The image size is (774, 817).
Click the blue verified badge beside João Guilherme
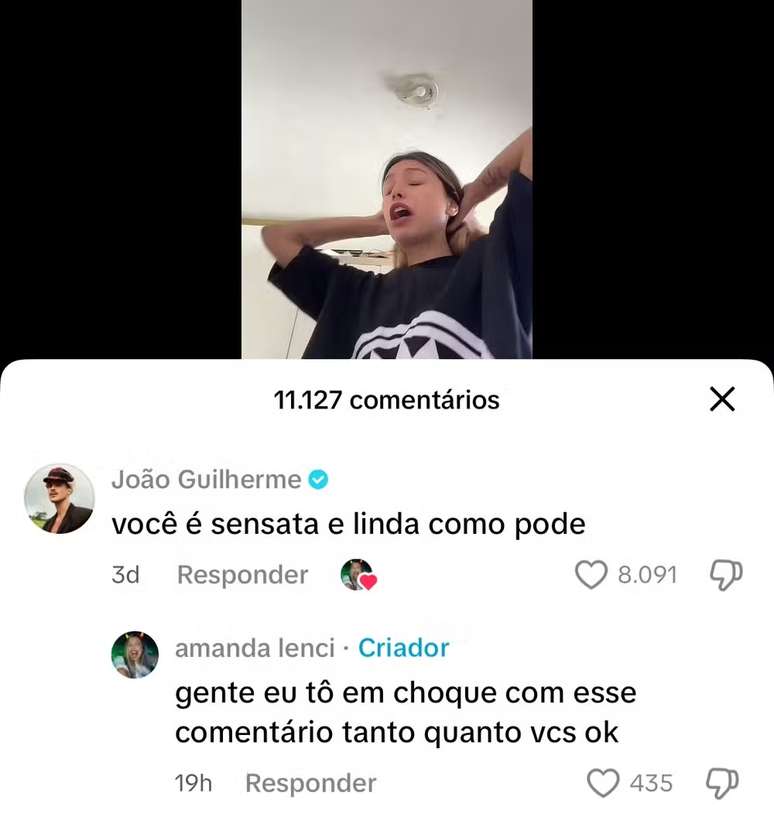(318, 479)
